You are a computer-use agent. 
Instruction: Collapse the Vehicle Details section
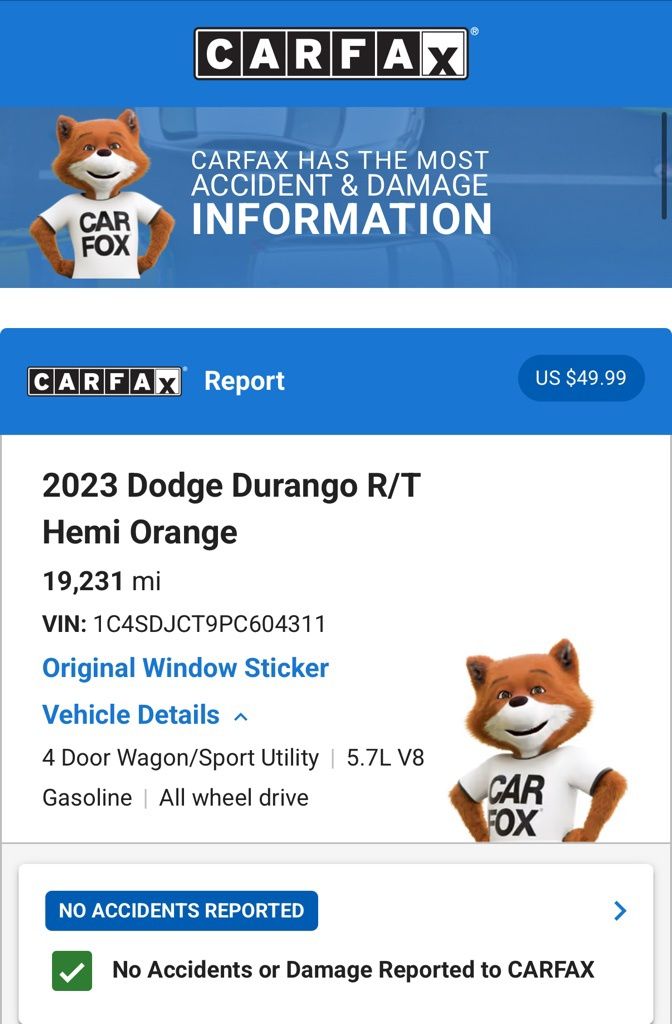point(145,715)
